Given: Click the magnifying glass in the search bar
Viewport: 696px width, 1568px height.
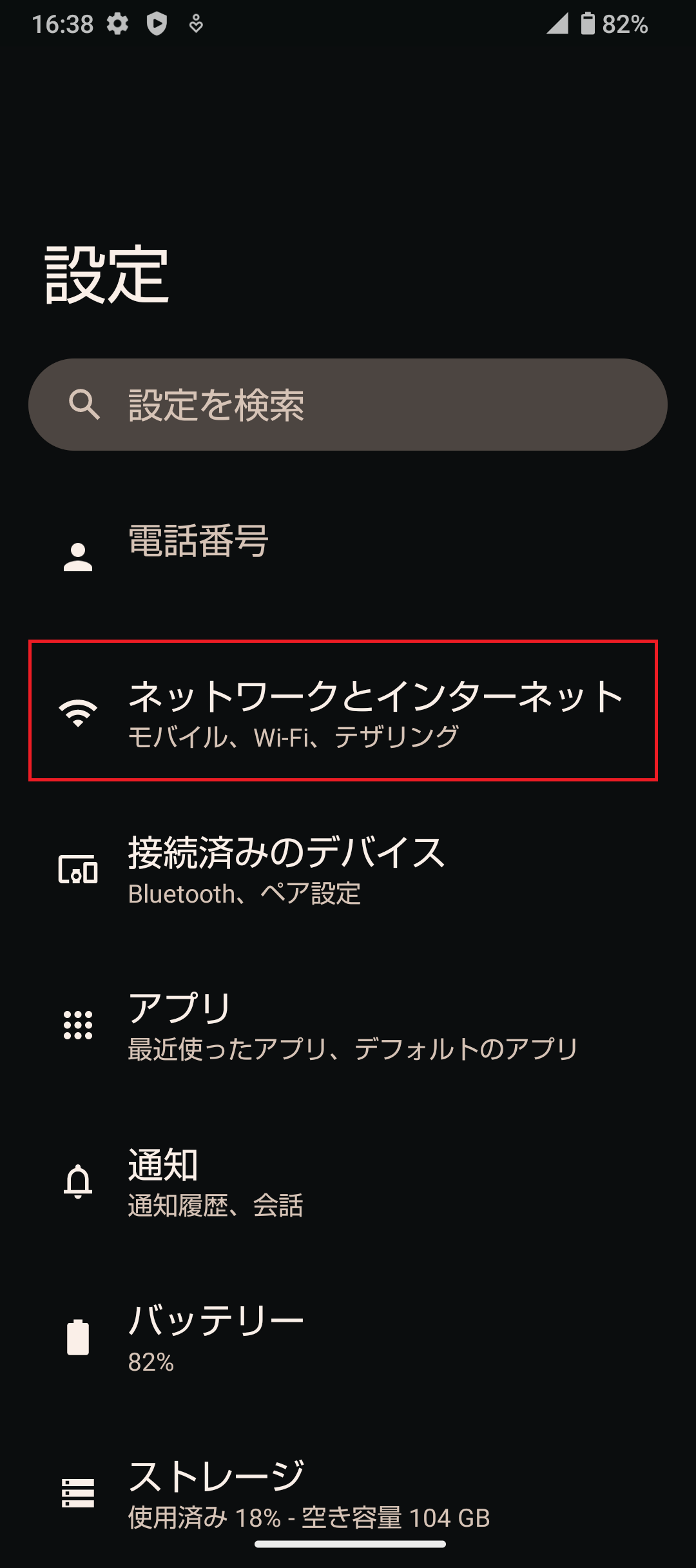Looking at the screenshot, I should tap(86, 405).
